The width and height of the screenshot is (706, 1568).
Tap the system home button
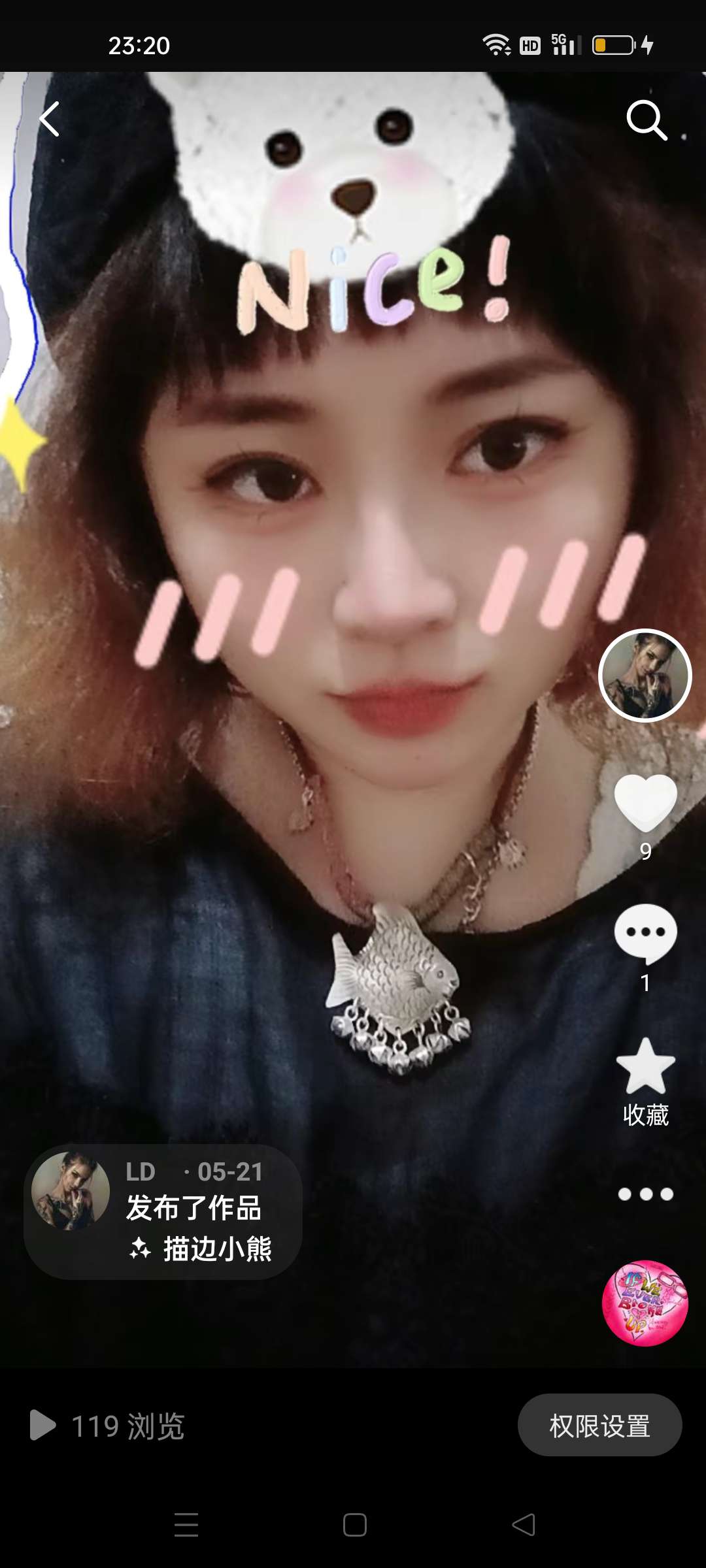354,1525
